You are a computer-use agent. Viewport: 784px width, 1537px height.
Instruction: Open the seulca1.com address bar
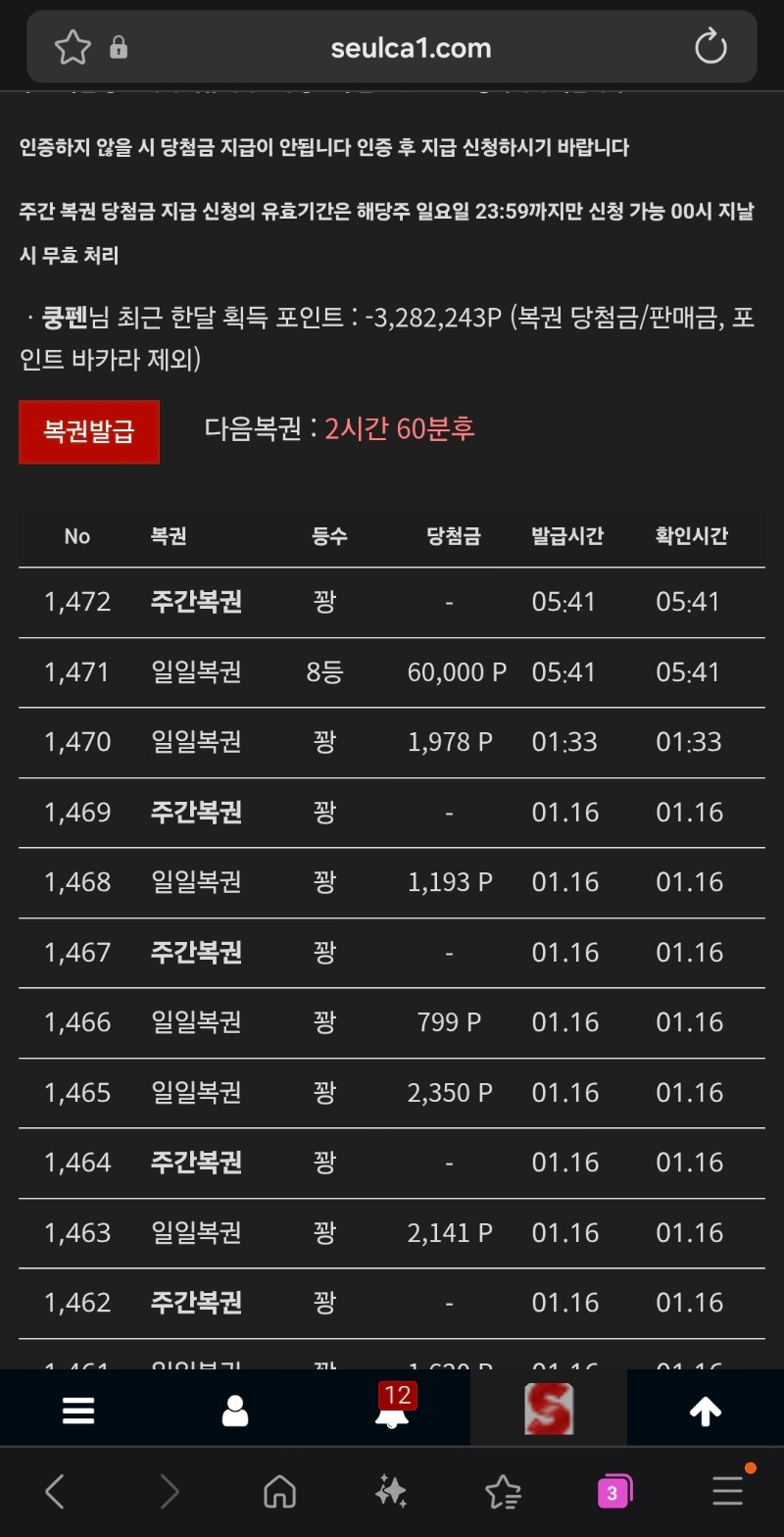click(x=411, y=48)
